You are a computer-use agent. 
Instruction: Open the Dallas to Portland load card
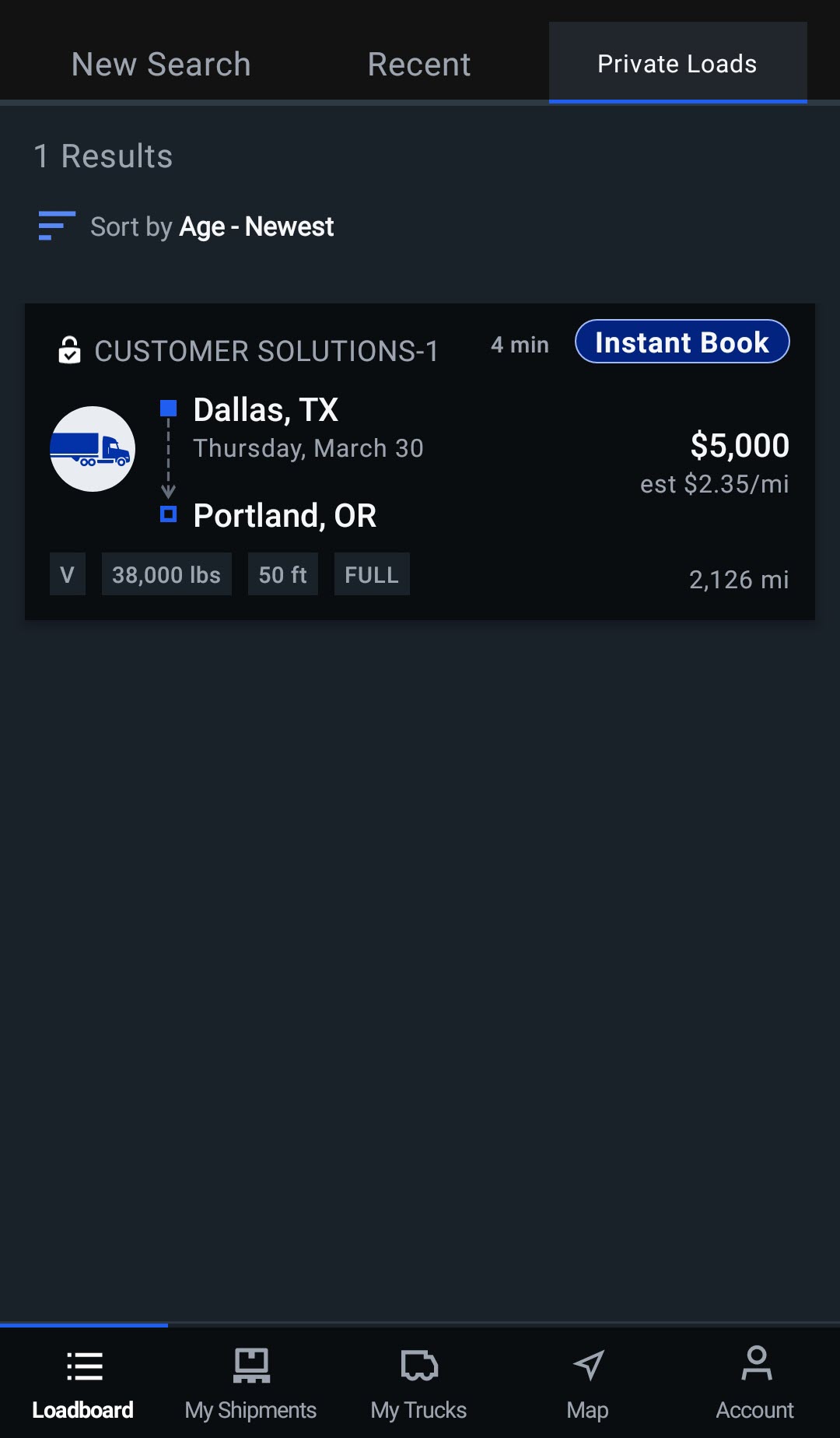click(x=420, y=461)
